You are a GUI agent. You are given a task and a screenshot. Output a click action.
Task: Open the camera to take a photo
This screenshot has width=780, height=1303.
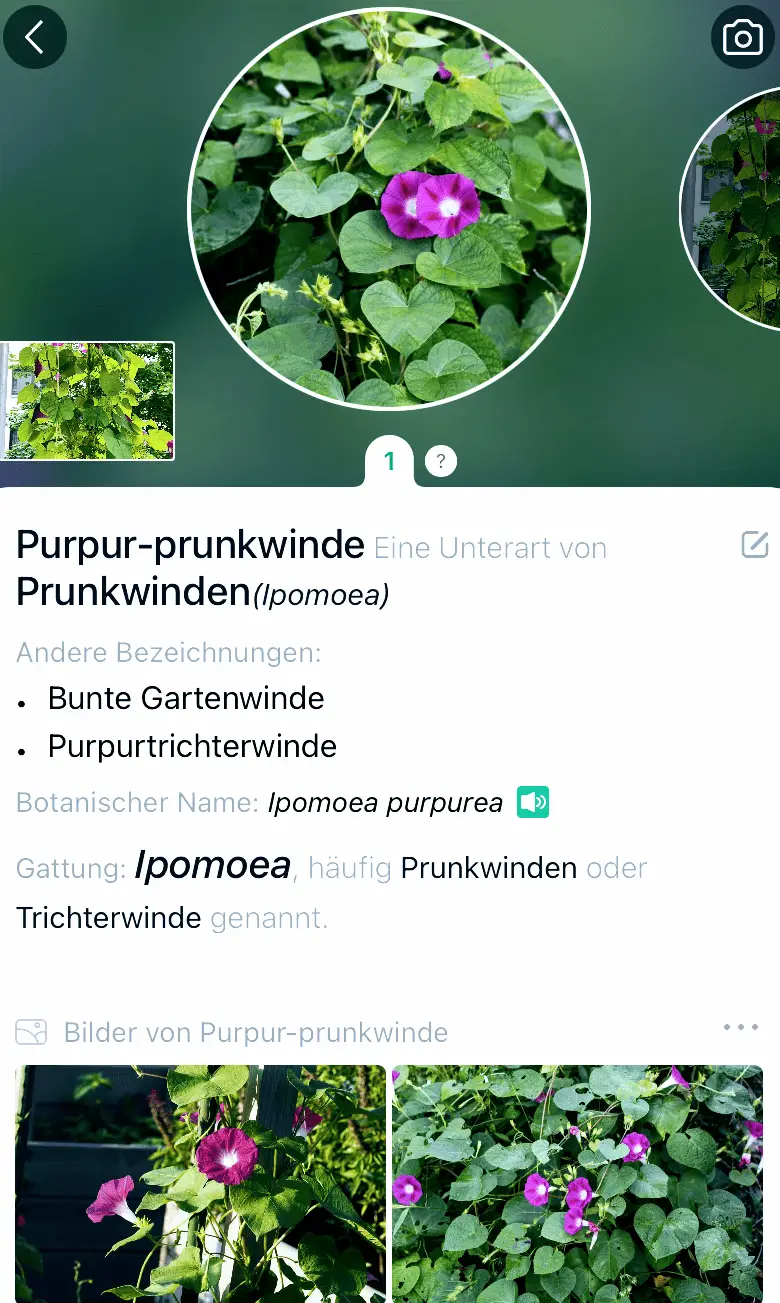click(x=742, y=38)
